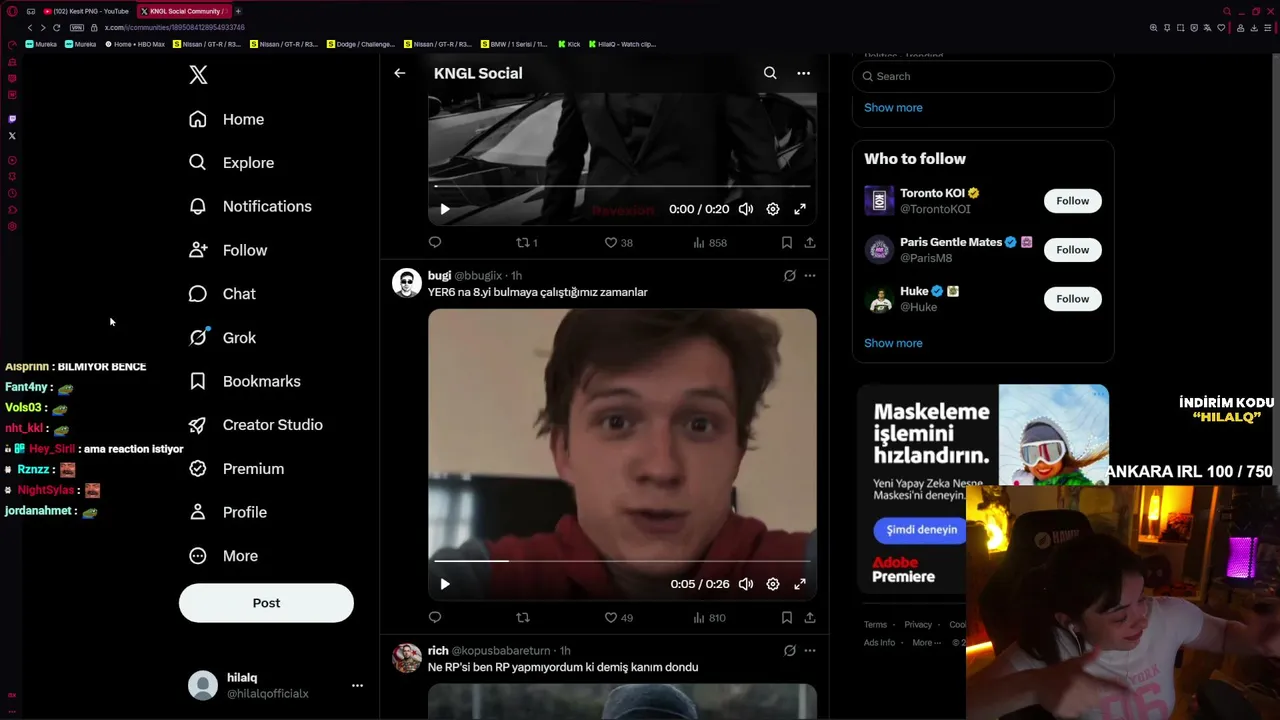The width and height of the screenshot is (1280, 720).
Task: Click the search input field
Action: point(983,76)
